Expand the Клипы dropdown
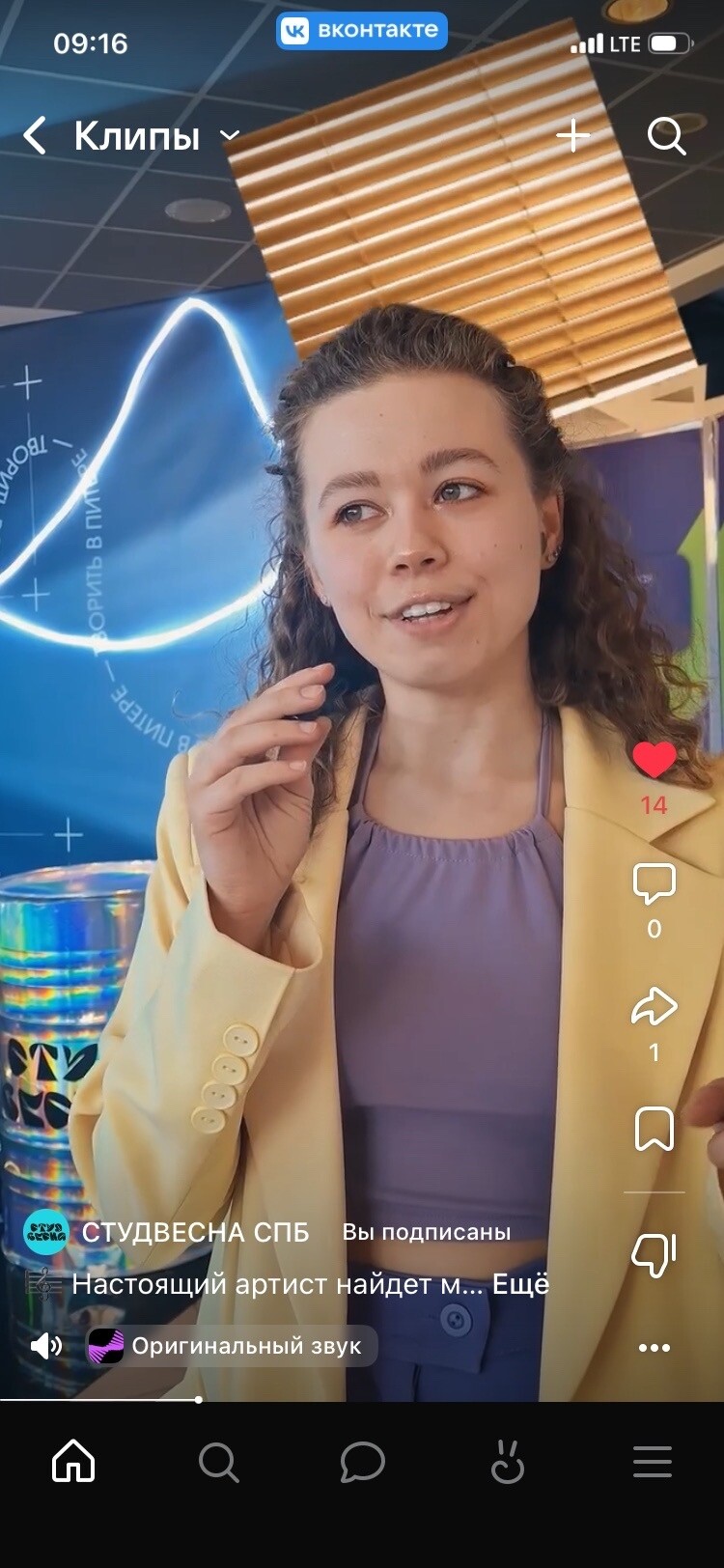 pyautogui.click(x=230, y=136)
